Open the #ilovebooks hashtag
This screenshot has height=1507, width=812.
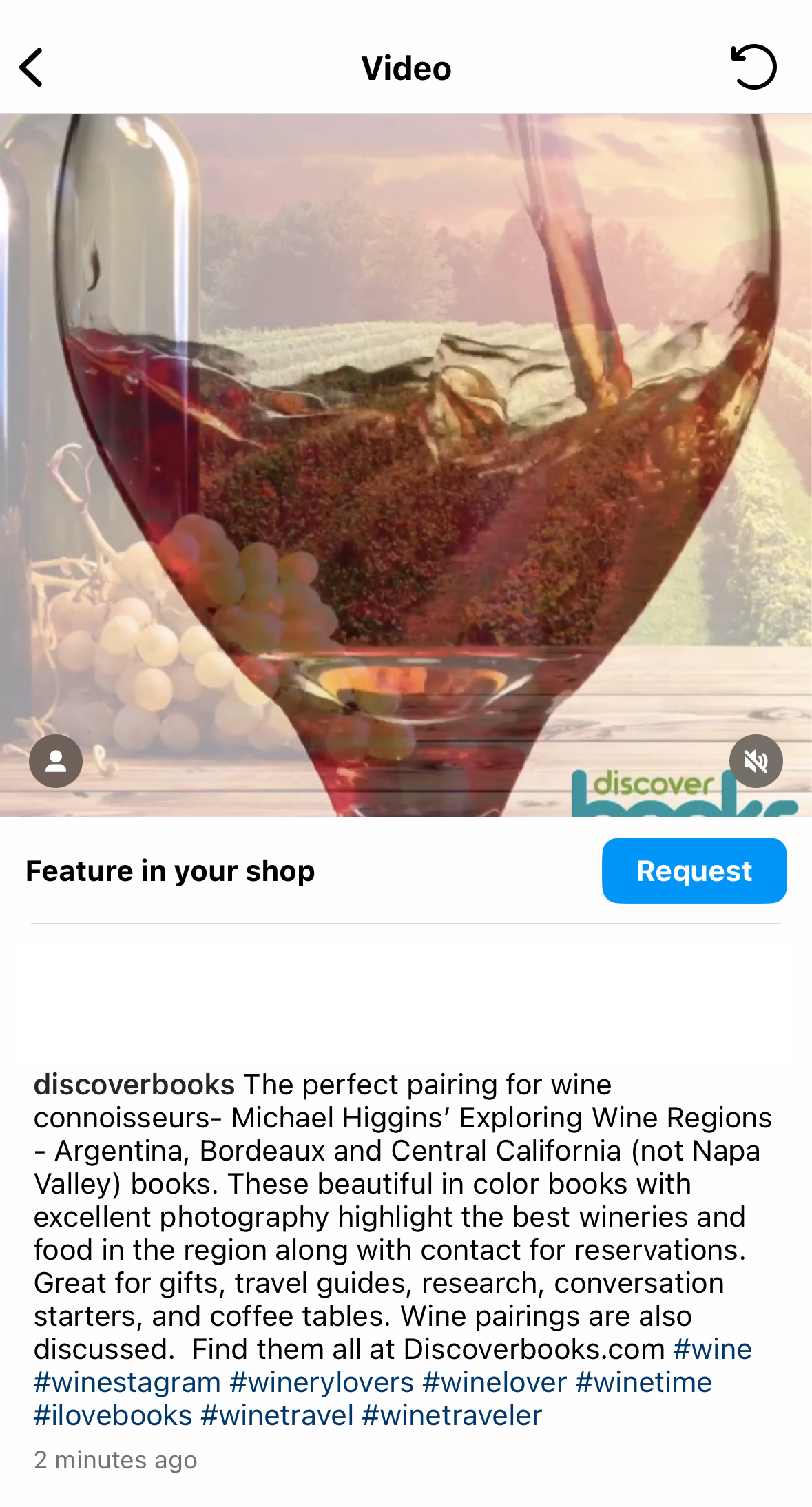click(113, 1415)
